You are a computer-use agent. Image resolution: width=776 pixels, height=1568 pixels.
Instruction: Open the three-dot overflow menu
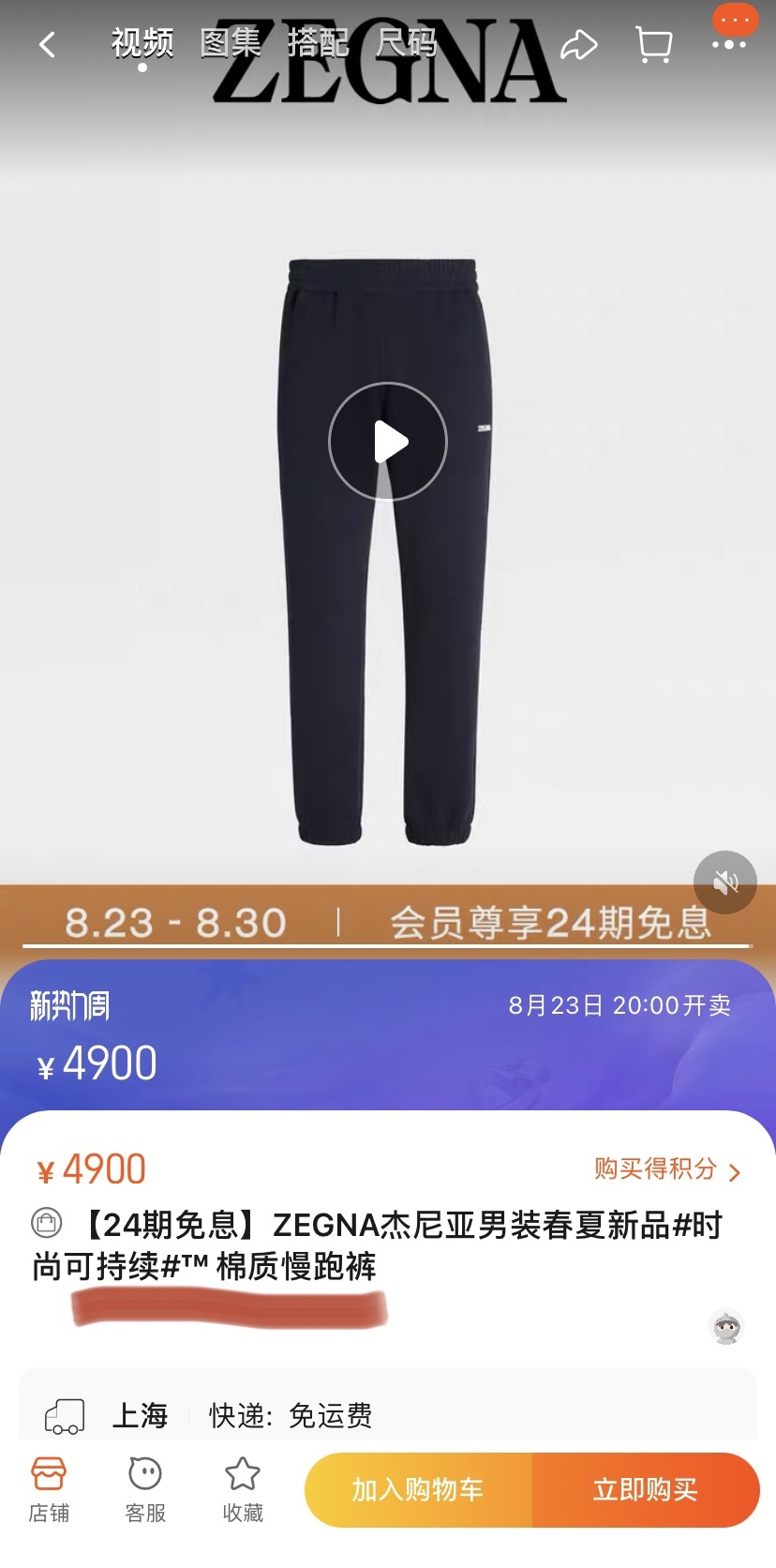(729, 44)
